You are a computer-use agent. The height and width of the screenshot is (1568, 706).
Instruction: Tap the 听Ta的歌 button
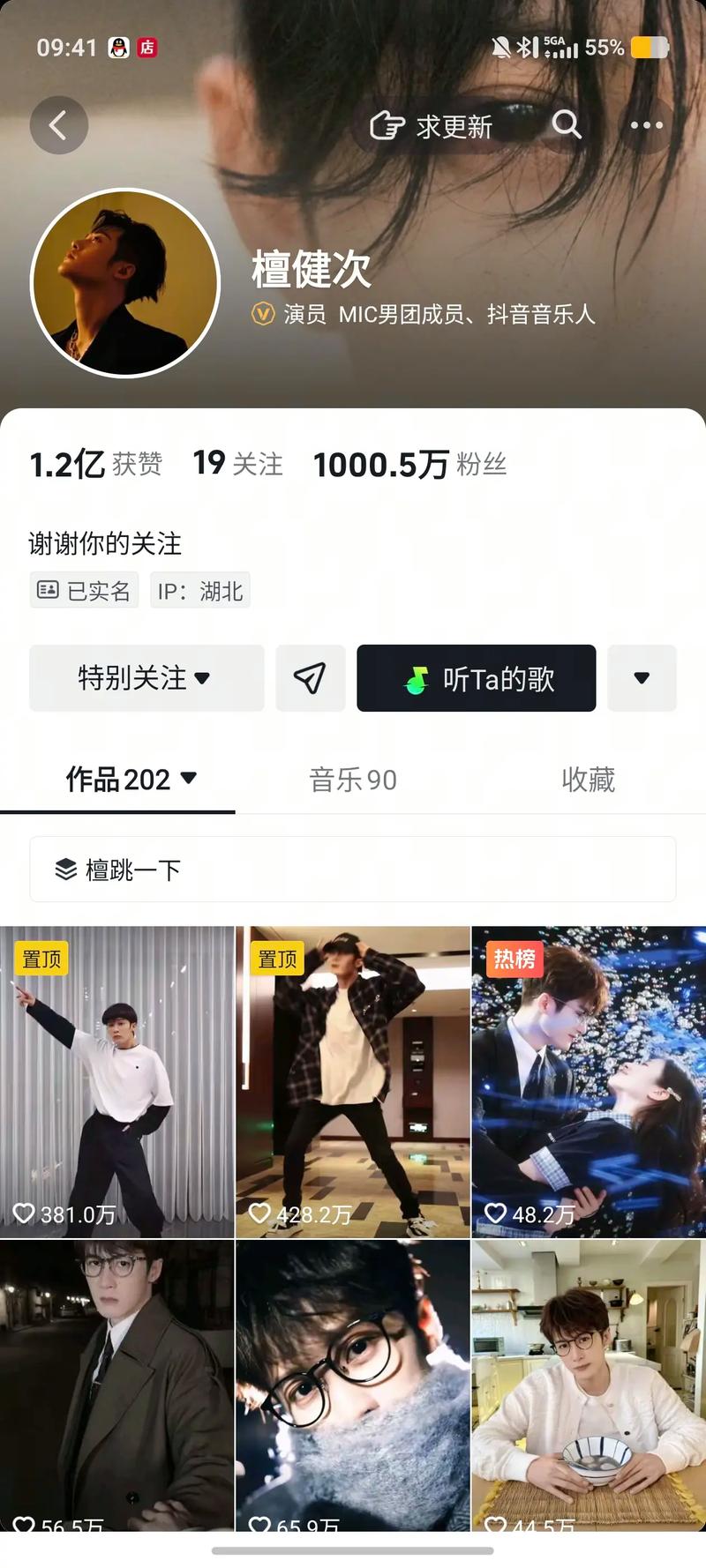(x=477, y=678)
